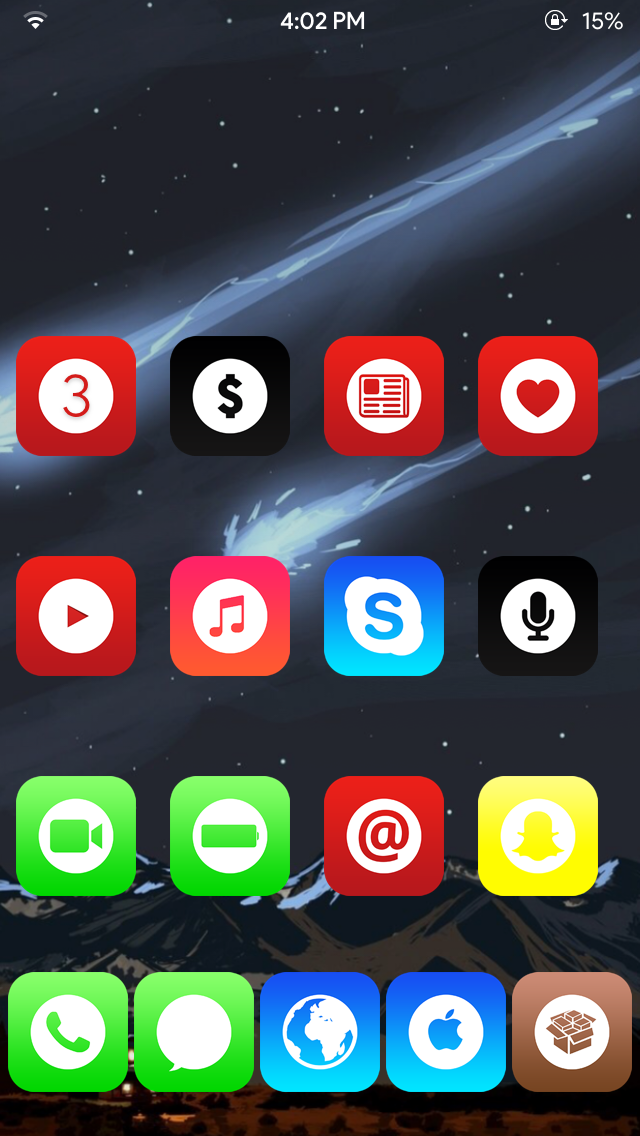Open the green battery app
The image size is (640, 1136).
[230, 836]
